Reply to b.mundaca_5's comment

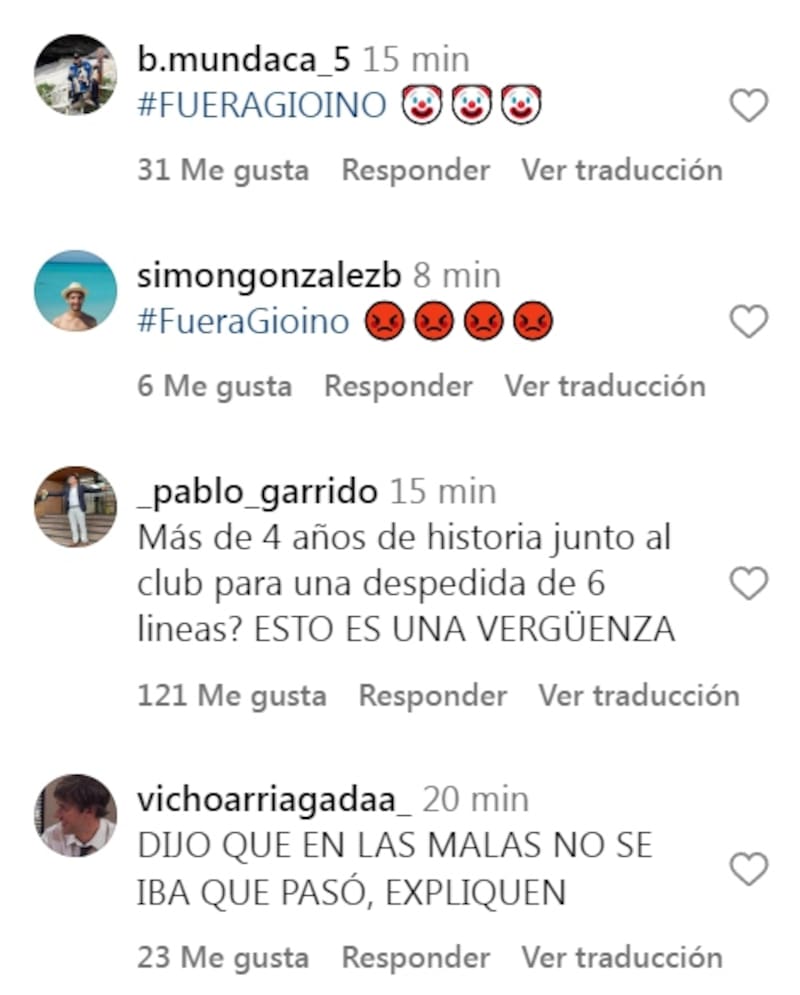(415, 170)
